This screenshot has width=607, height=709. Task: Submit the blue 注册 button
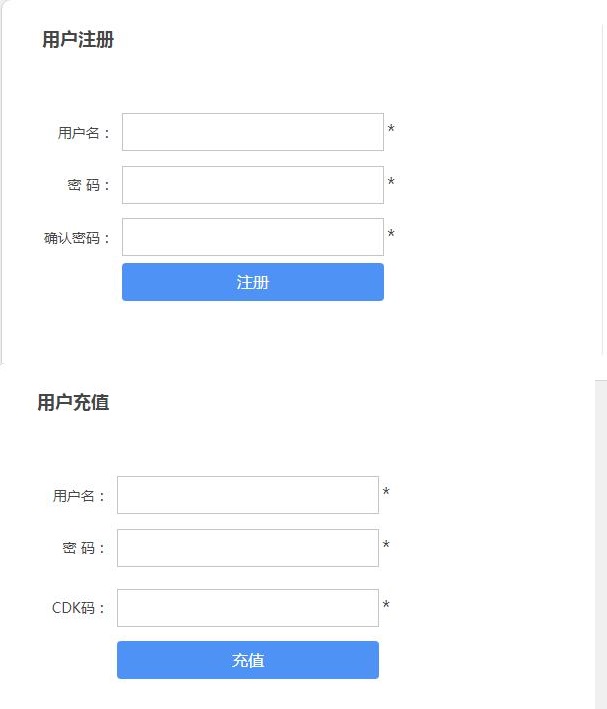tap(252, 282)
